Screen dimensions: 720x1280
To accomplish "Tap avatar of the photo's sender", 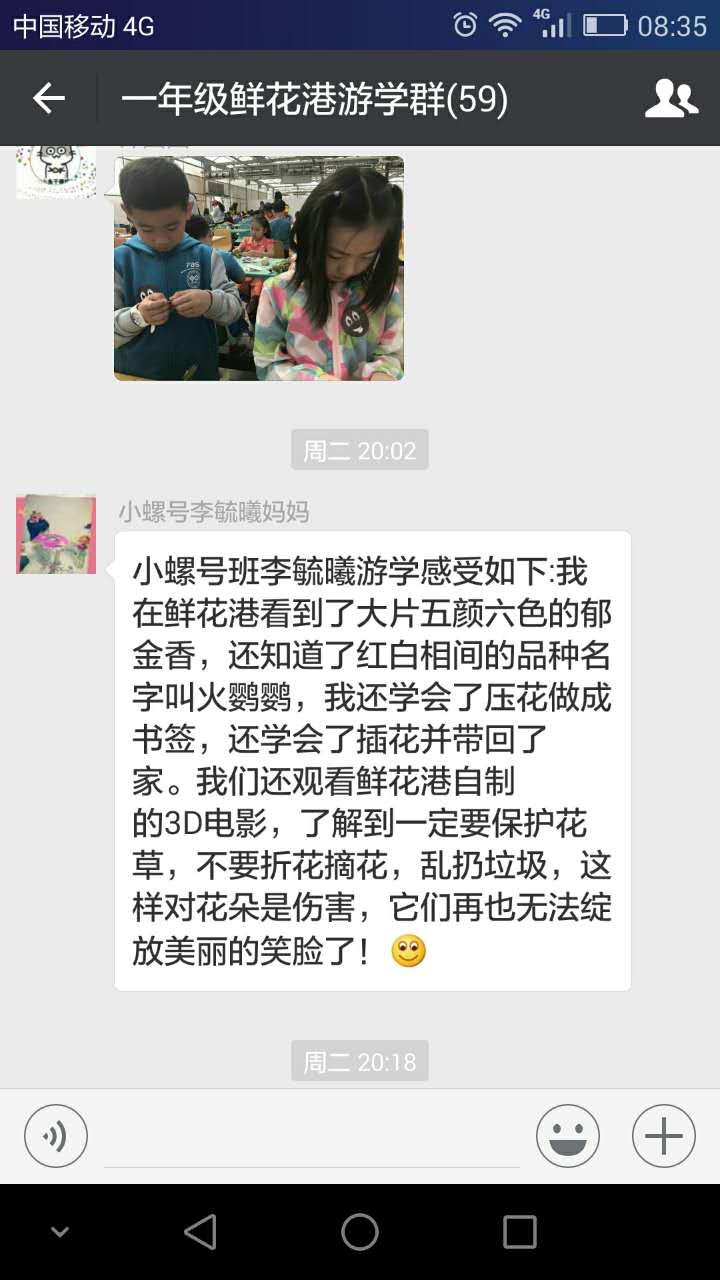I will click(56, 172).
